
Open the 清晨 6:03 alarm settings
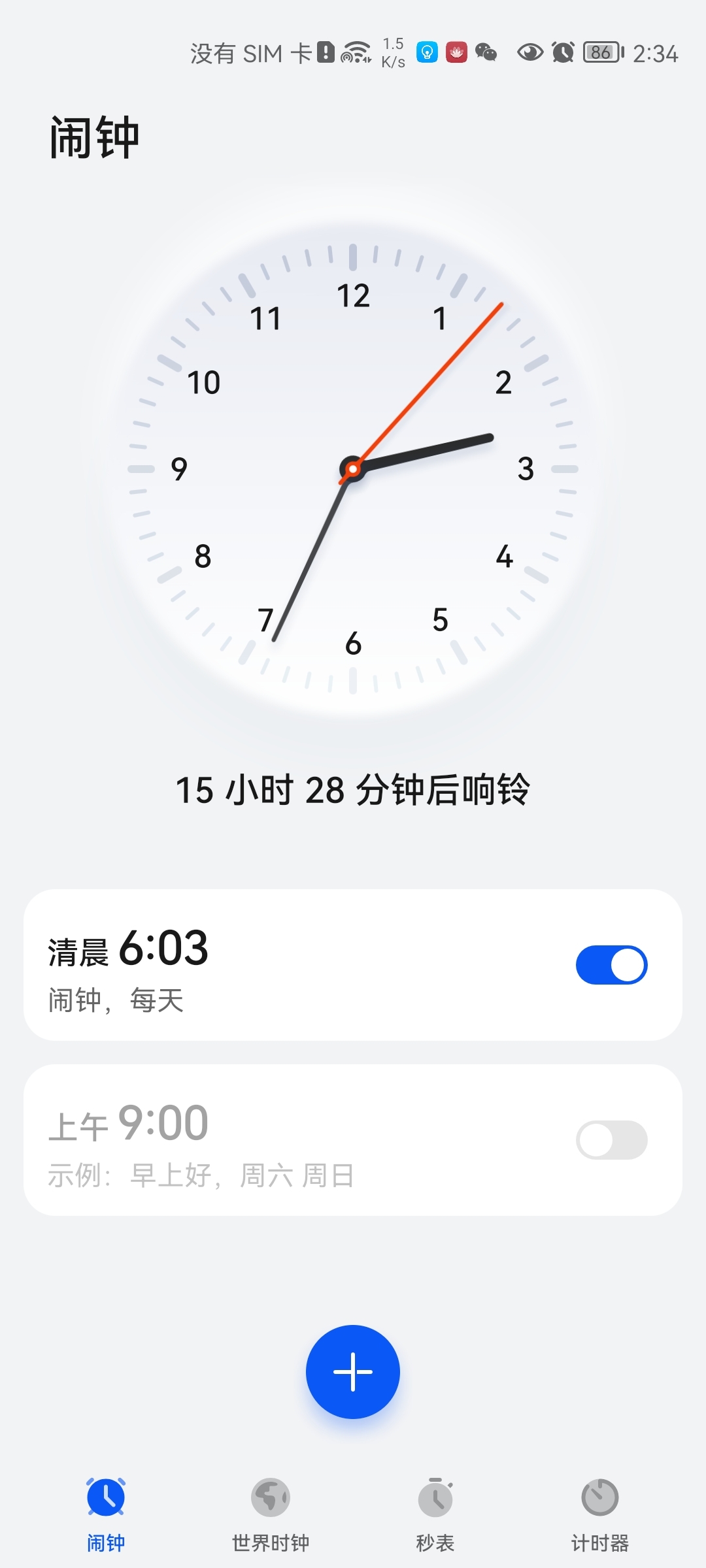[261, 965]
